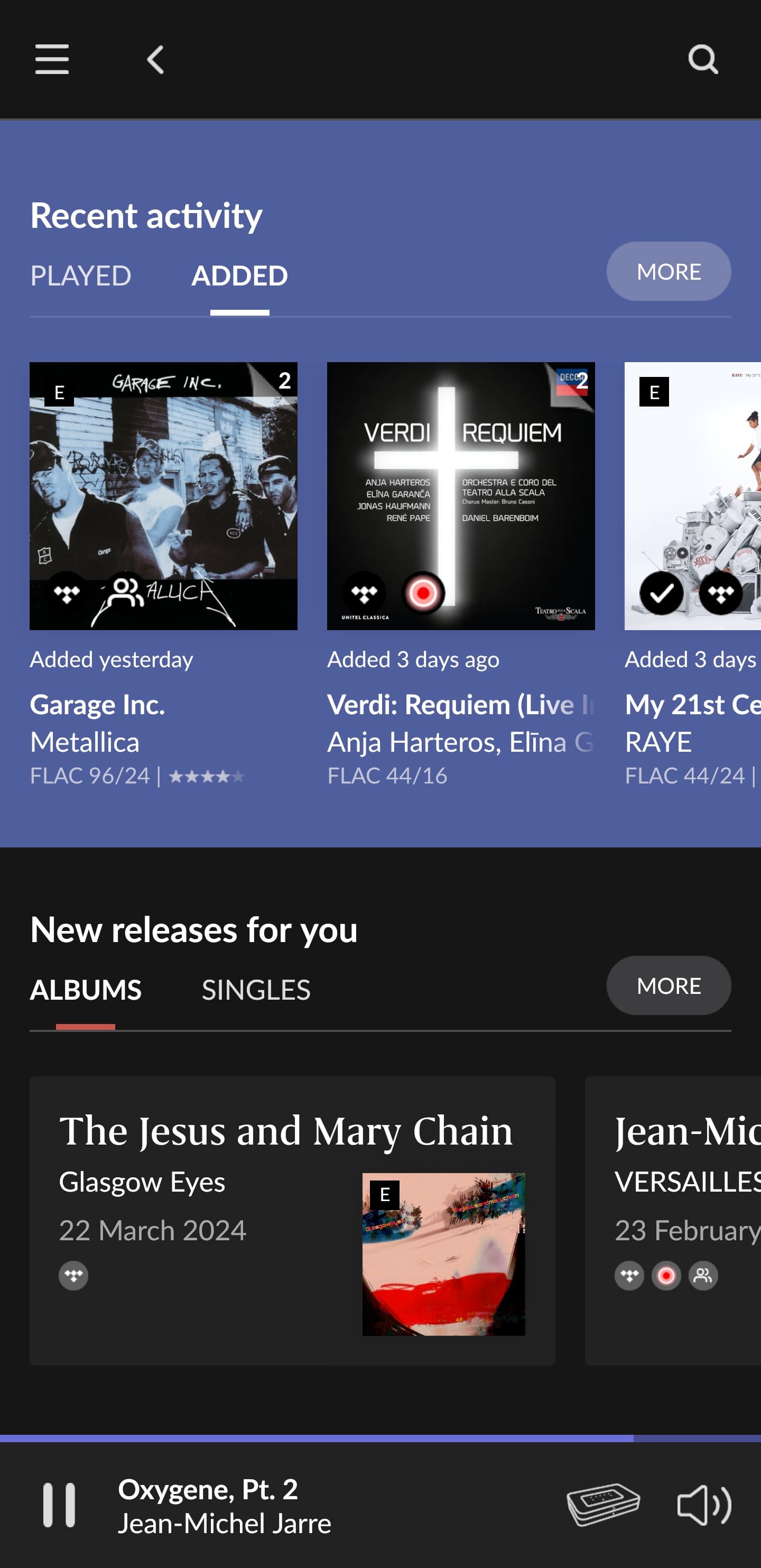Open the hamburger navigation menu
The image size is (761, 1568).
[52, 59]
